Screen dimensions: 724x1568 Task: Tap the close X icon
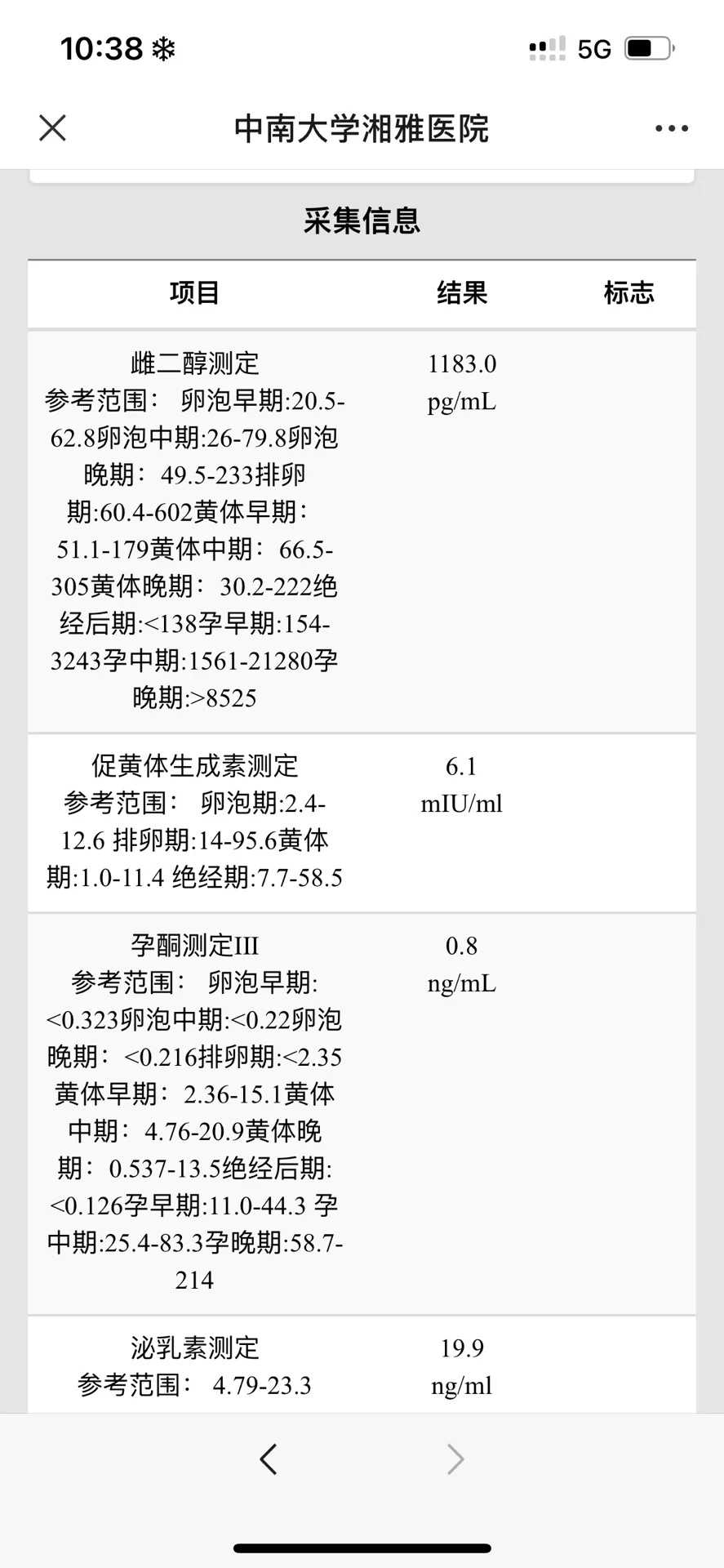tap(51, 128)
